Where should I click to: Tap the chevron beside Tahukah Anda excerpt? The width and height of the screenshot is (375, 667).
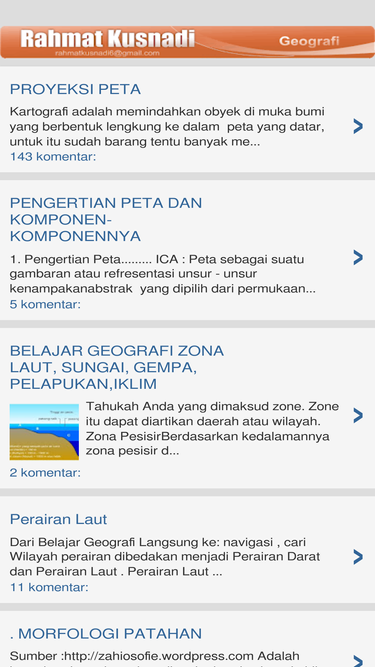(358, 416)
